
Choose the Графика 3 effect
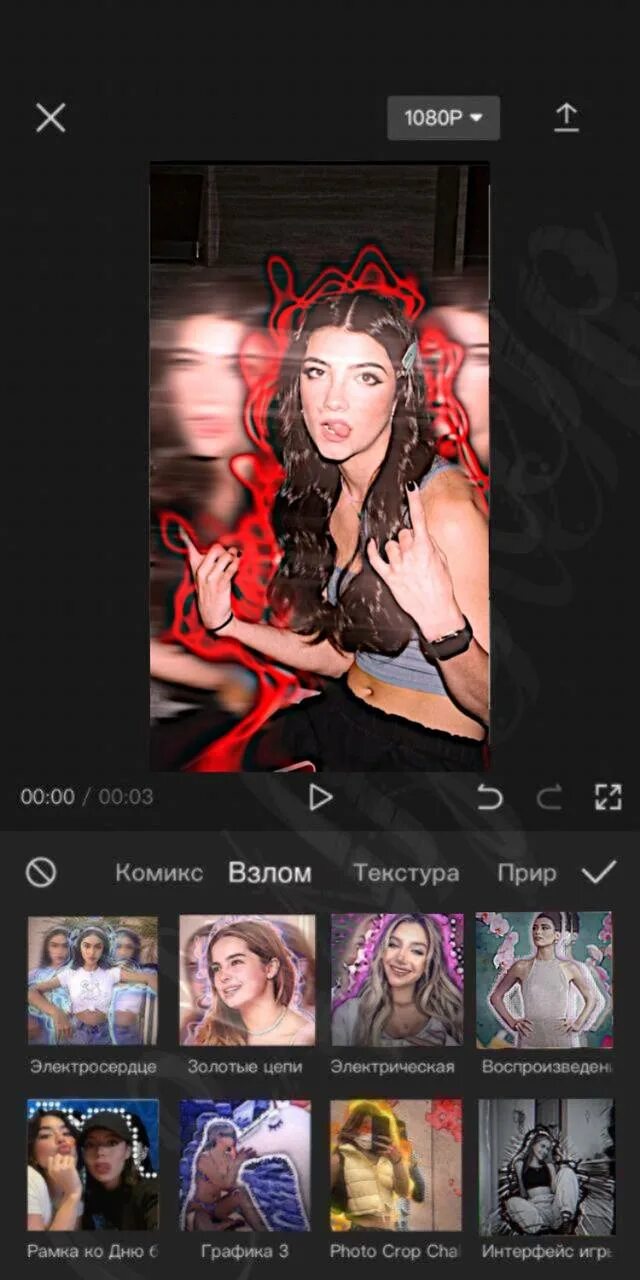pyautogui.click(x=245, y=1166)
